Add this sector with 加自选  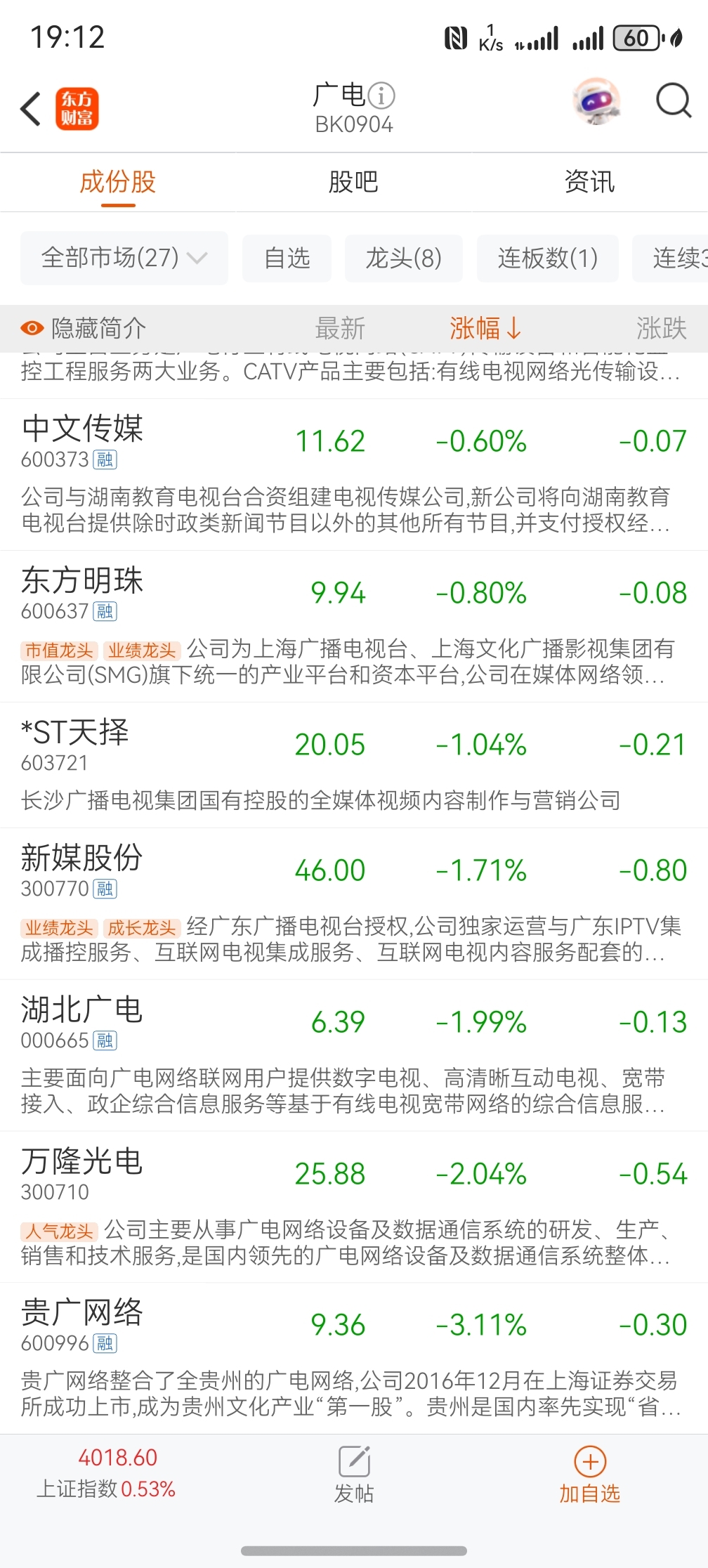(x=589, y=1474)
